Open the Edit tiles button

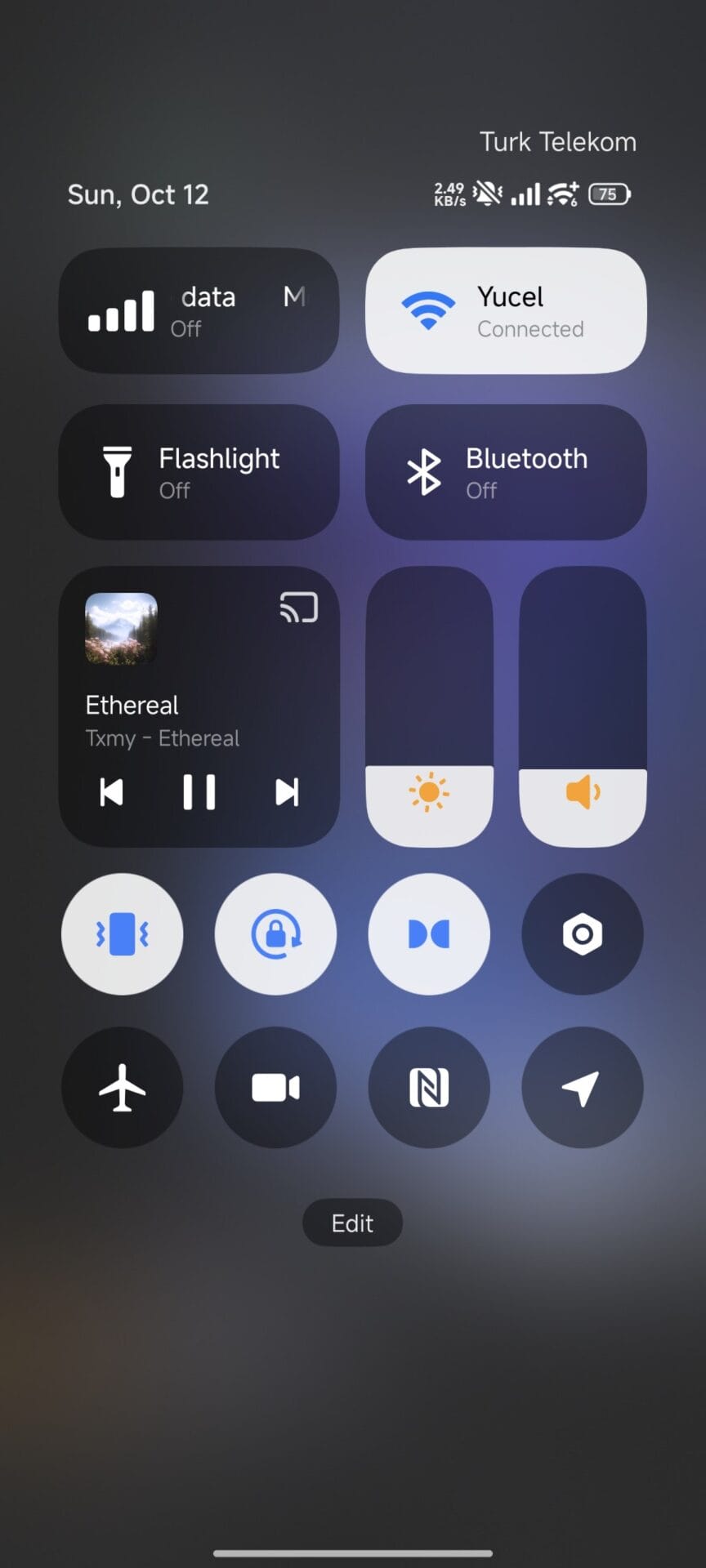tap(352, 1223)
